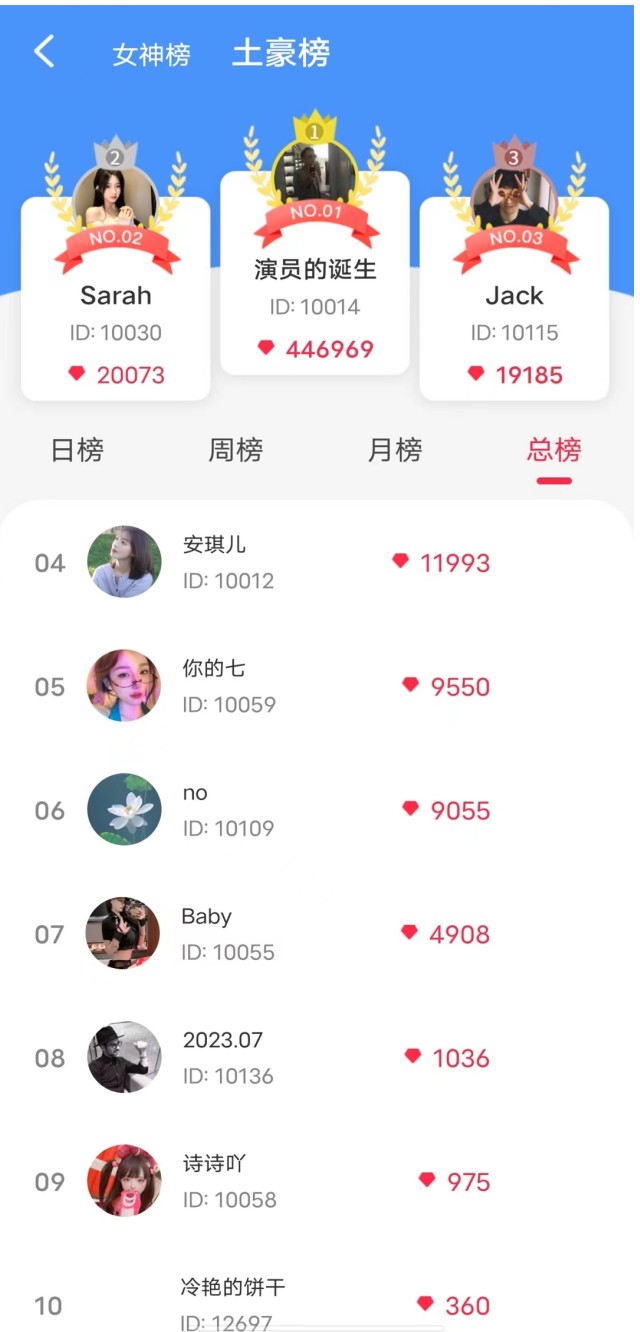Viewport: 640px width, 1332px height.
Task: Select the 土豪榜 tab
Action: (x=281, y=53)
